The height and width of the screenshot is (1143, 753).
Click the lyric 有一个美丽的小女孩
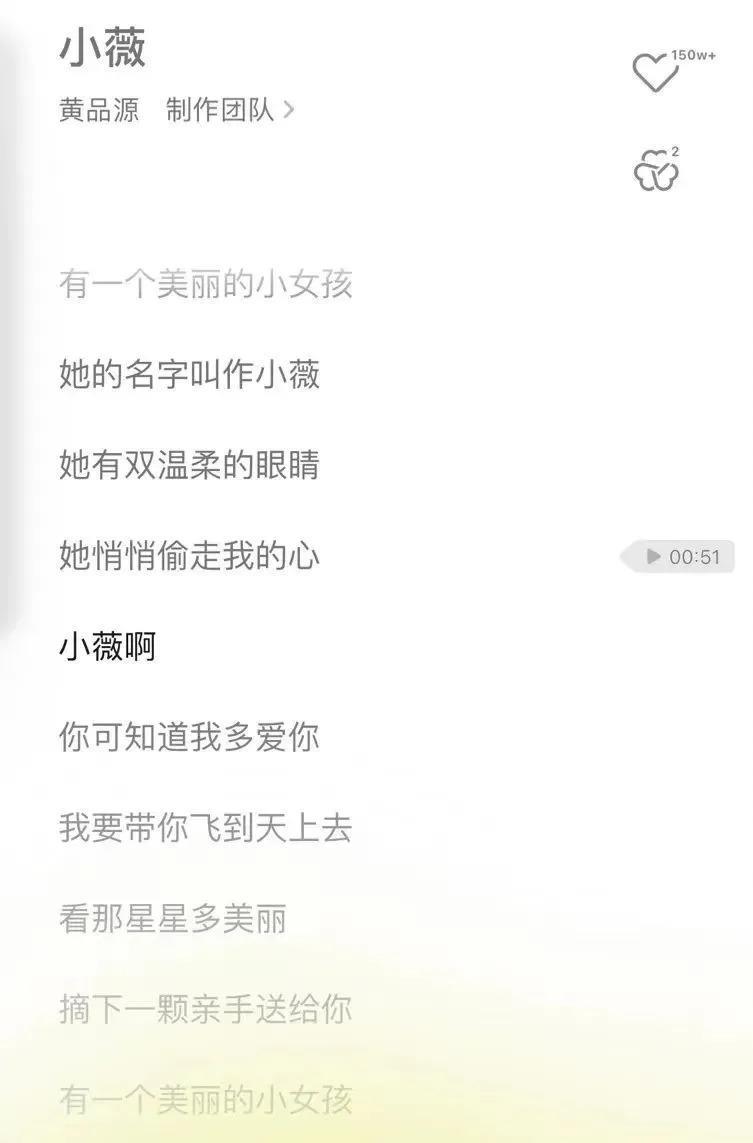205,285
